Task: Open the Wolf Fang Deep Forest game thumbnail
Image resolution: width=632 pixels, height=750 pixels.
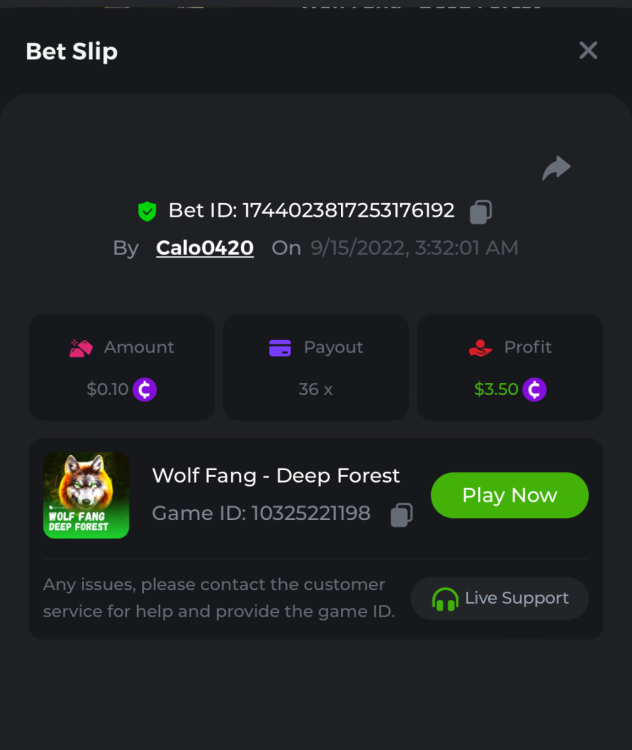Action: (x=86, y=495)
